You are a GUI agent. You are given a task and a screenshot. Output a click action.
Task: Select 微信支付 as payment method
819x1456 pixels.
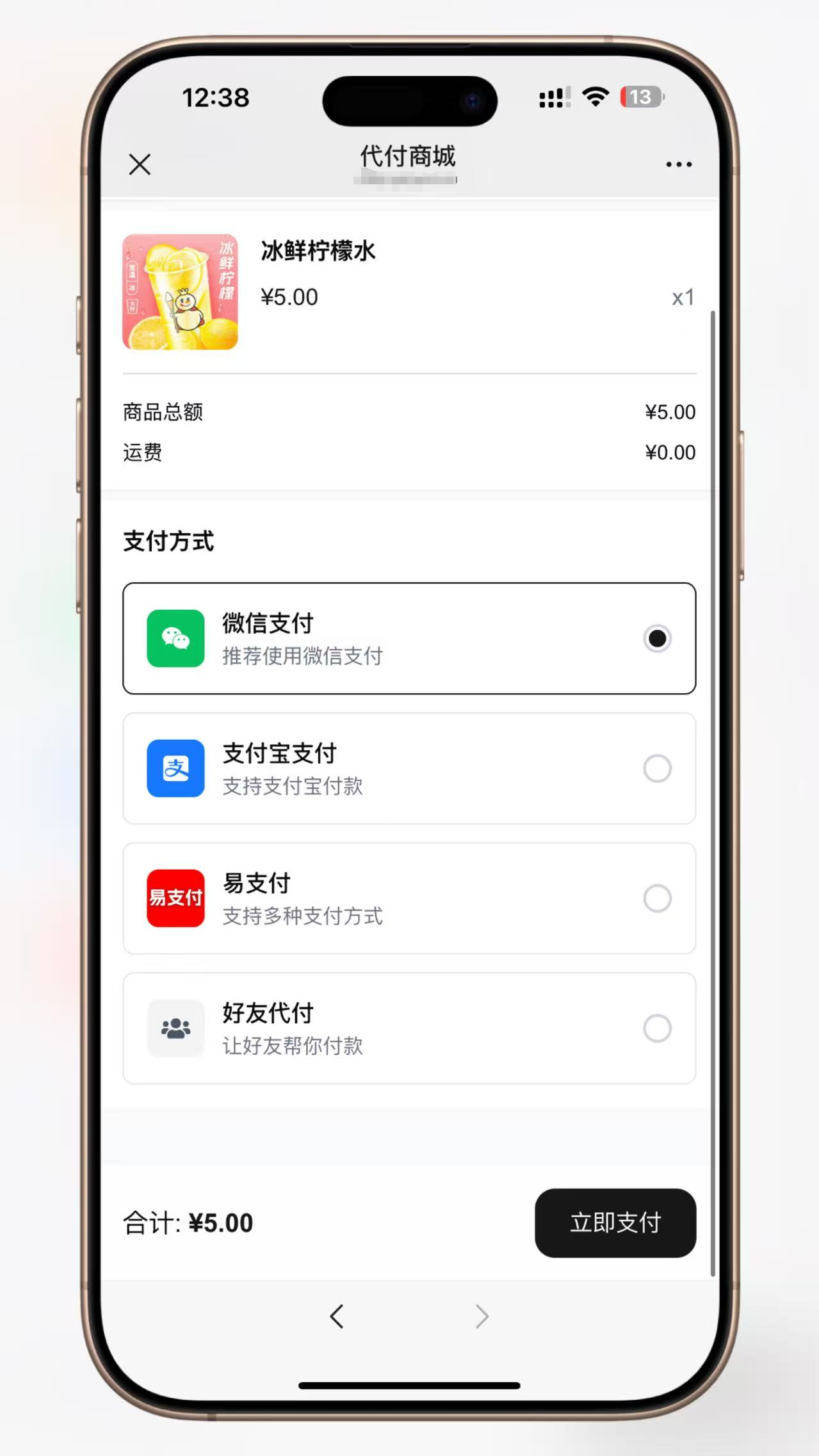409,638
